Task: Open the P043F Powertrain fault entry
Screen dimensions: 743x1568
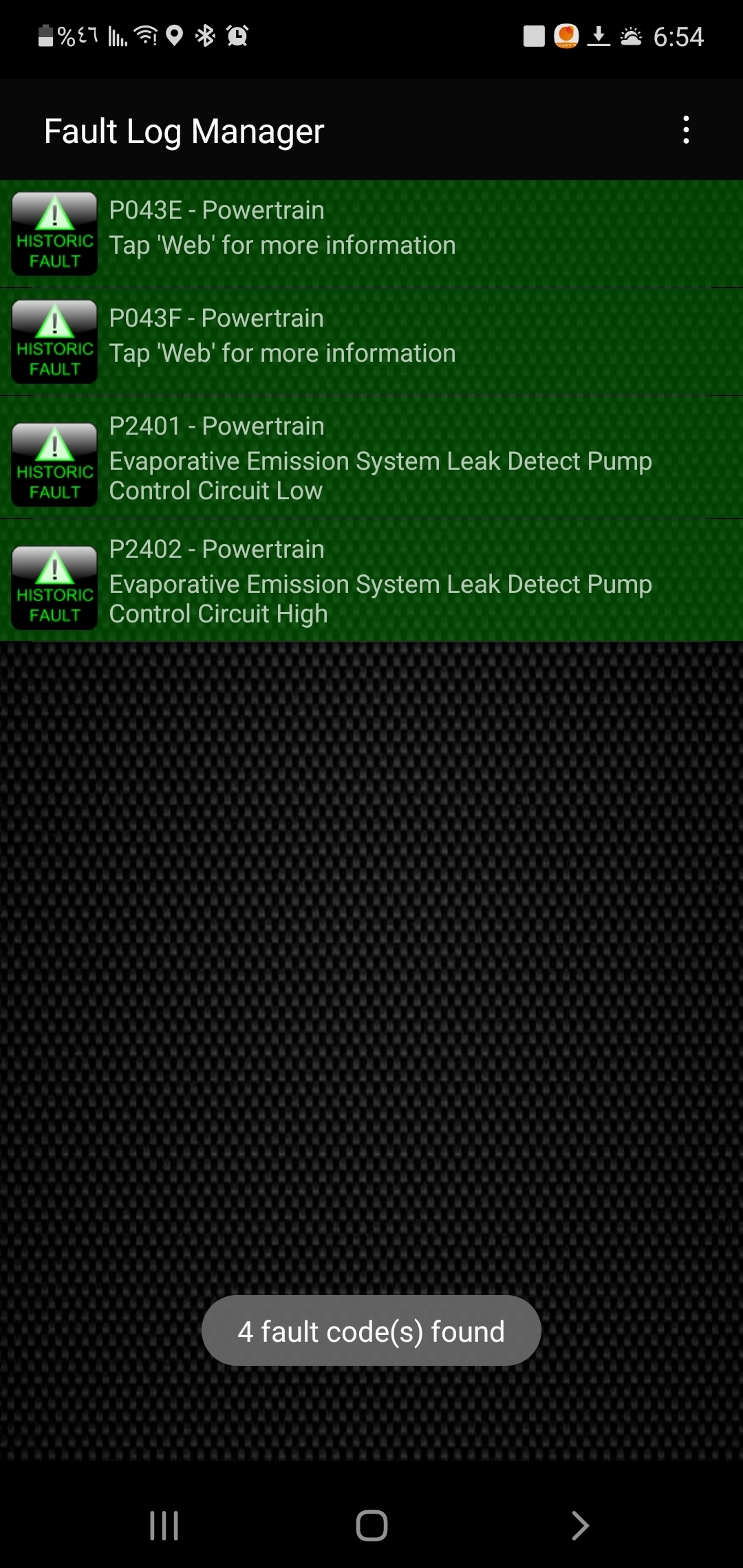Action: coord(371,342)
